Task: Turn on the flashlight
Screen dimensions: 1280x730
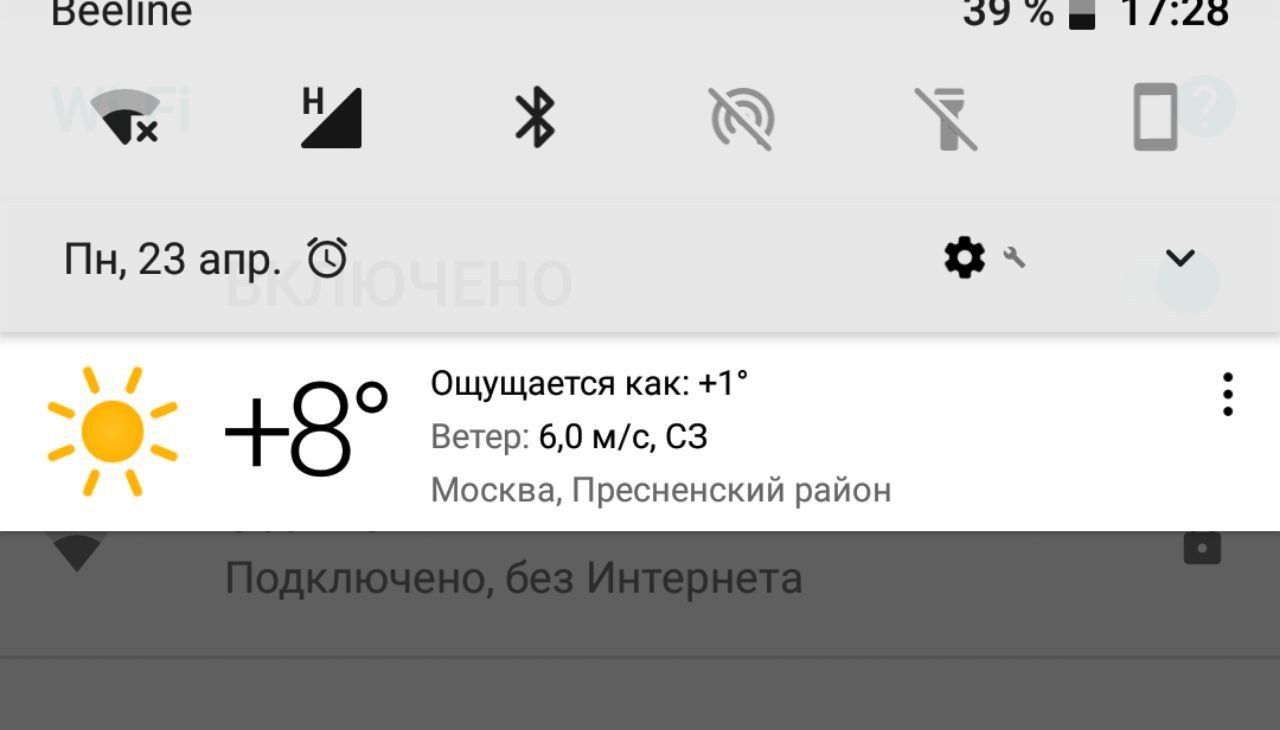Action: click(946, 117)
